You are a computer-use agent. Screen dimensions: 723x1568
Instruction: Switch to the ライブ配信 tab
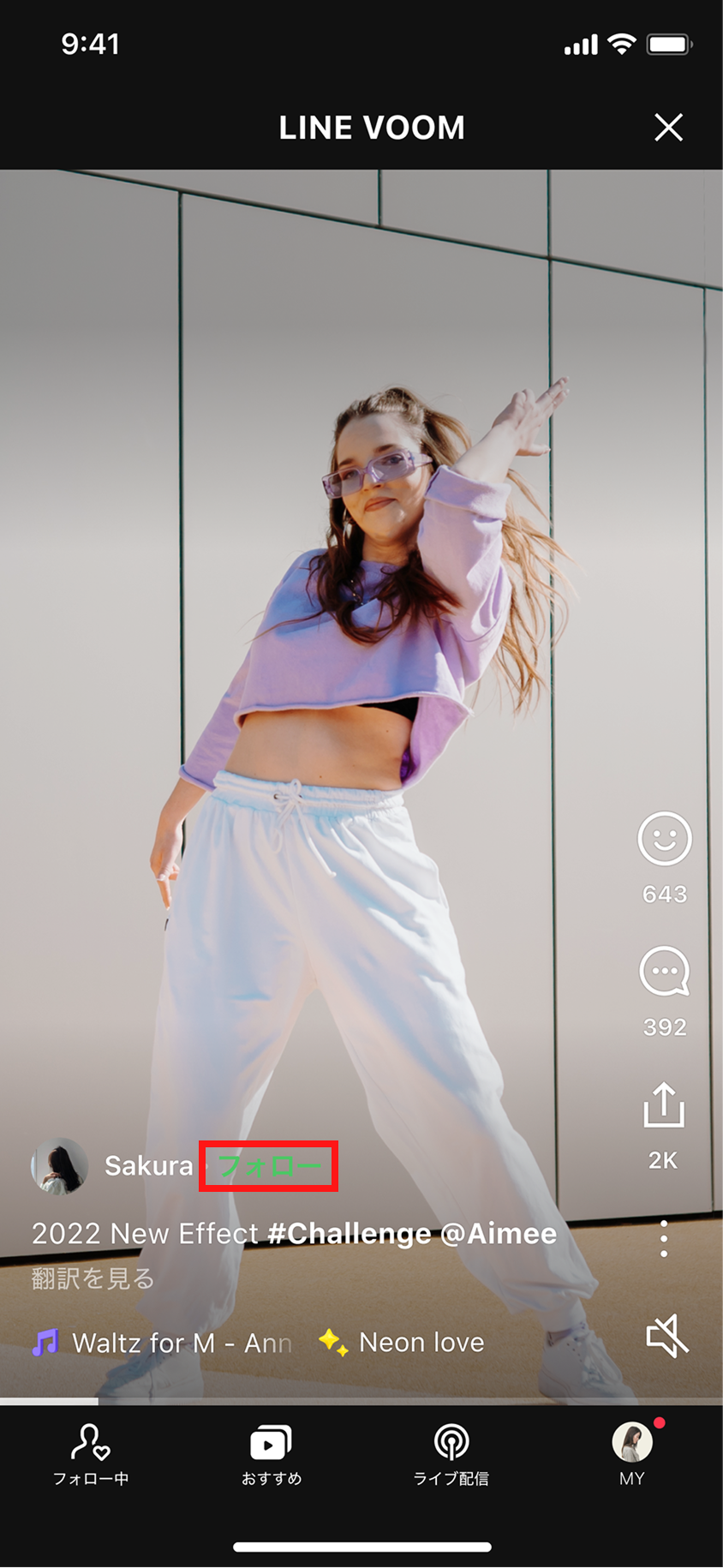pos(451,1455)
